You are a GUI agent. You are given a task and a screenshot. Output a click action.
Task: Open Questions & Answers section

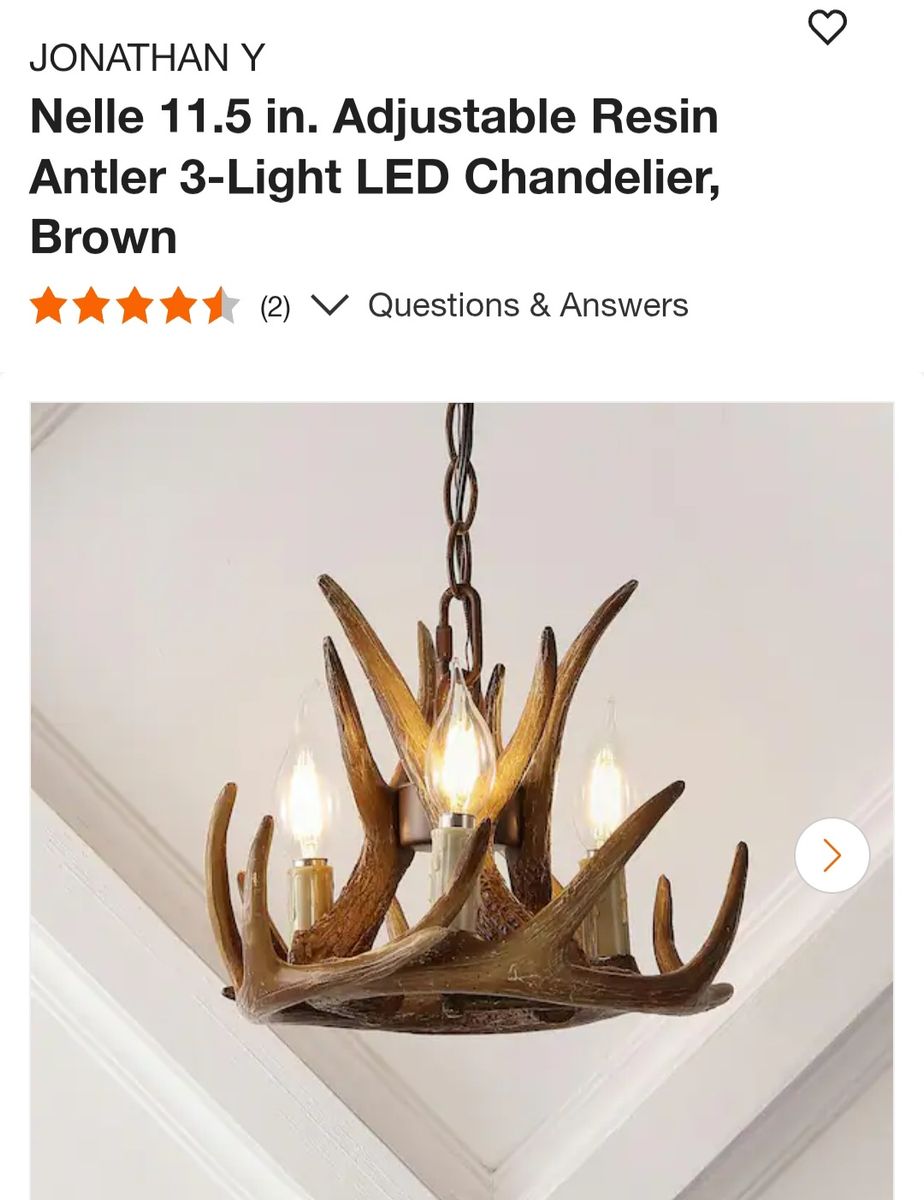(528, 304)
